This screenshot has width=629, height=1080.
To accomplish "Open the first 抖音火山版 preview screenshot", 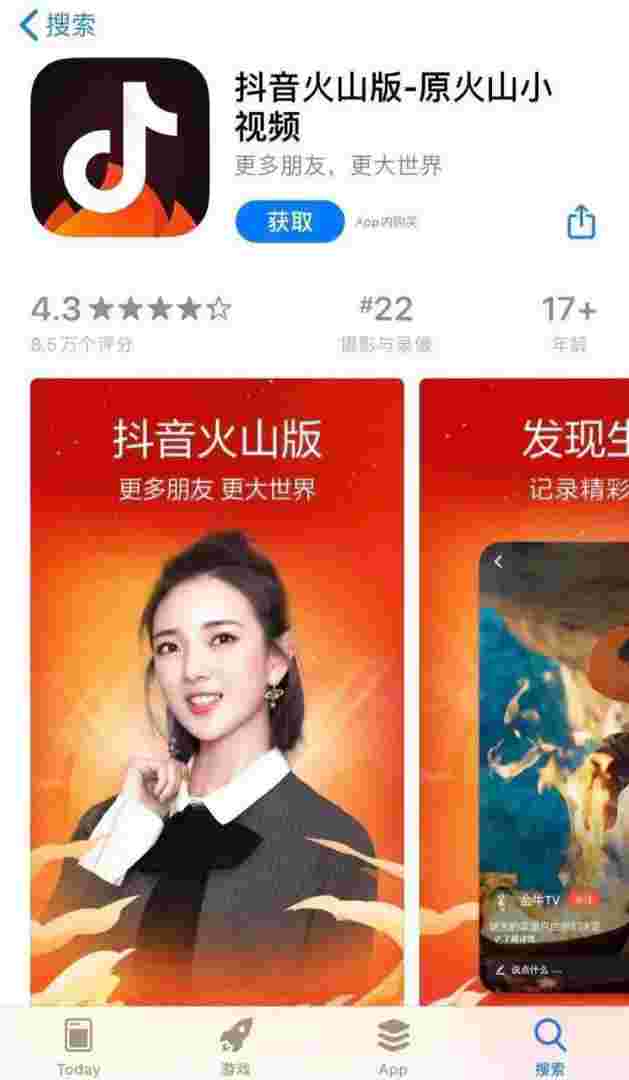I will point(217,690).
